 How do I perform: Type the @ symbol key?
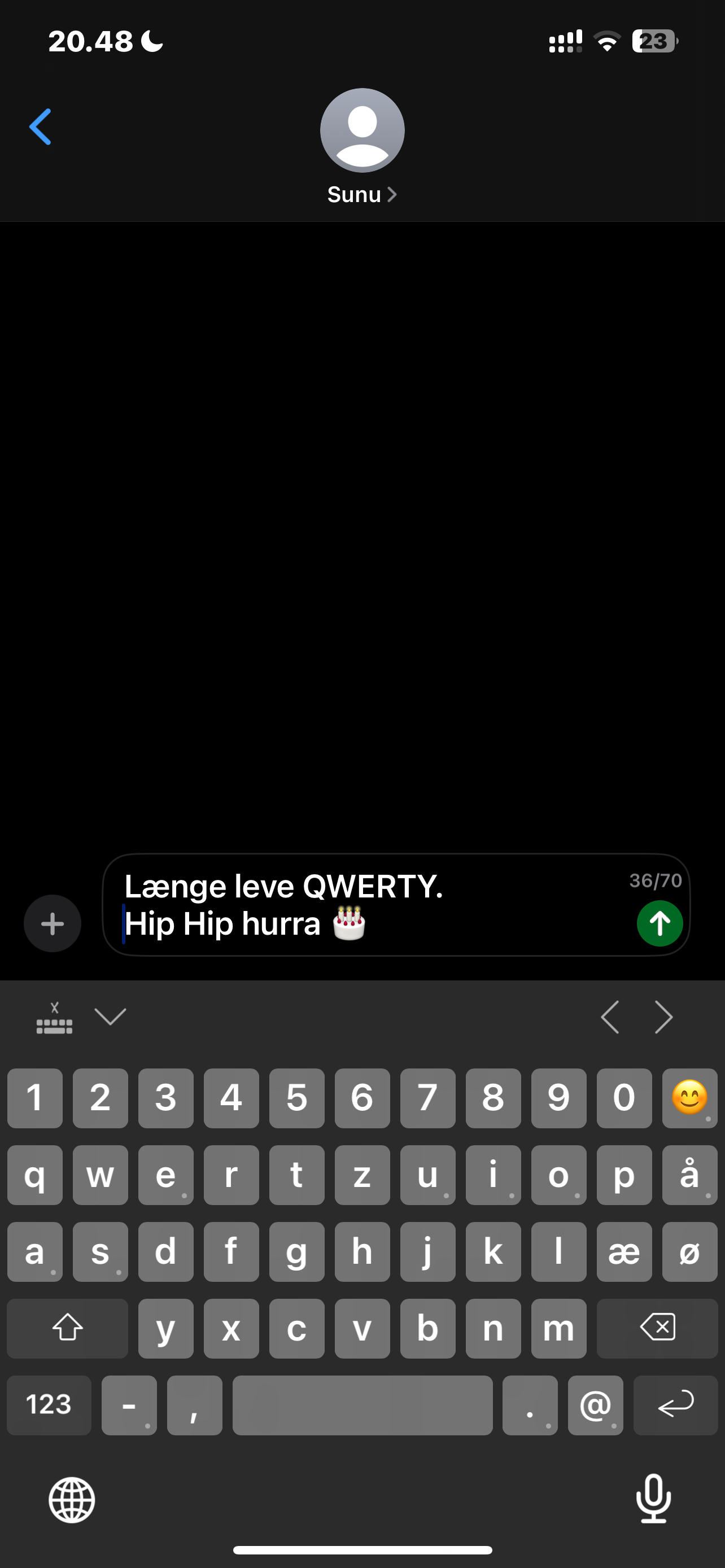(x=595, y=1404)
